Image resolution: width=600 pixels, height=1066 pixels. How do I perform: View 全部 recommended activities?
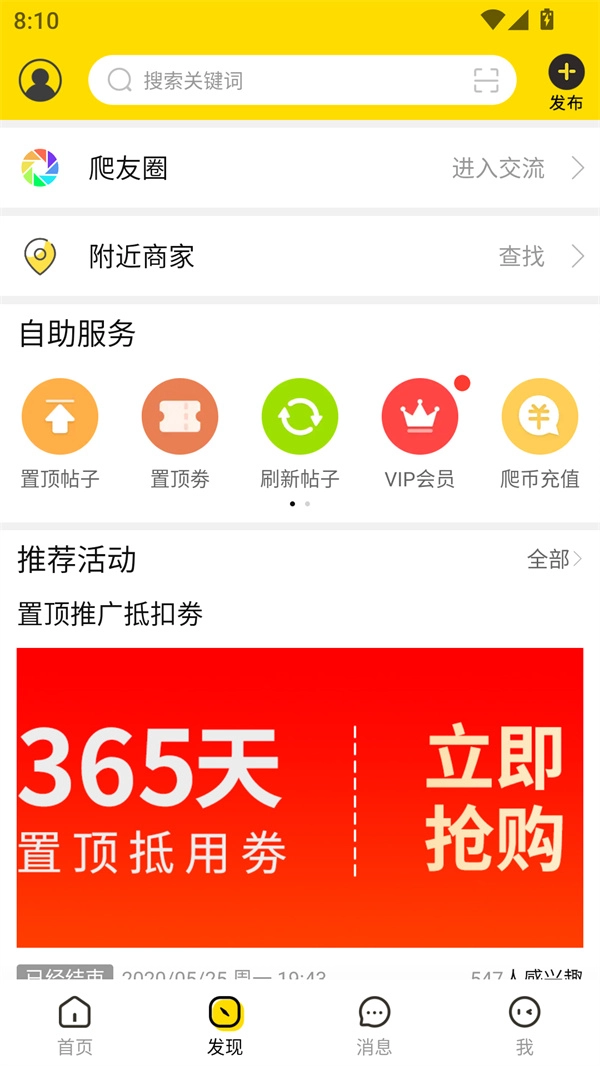coord(554,559)
